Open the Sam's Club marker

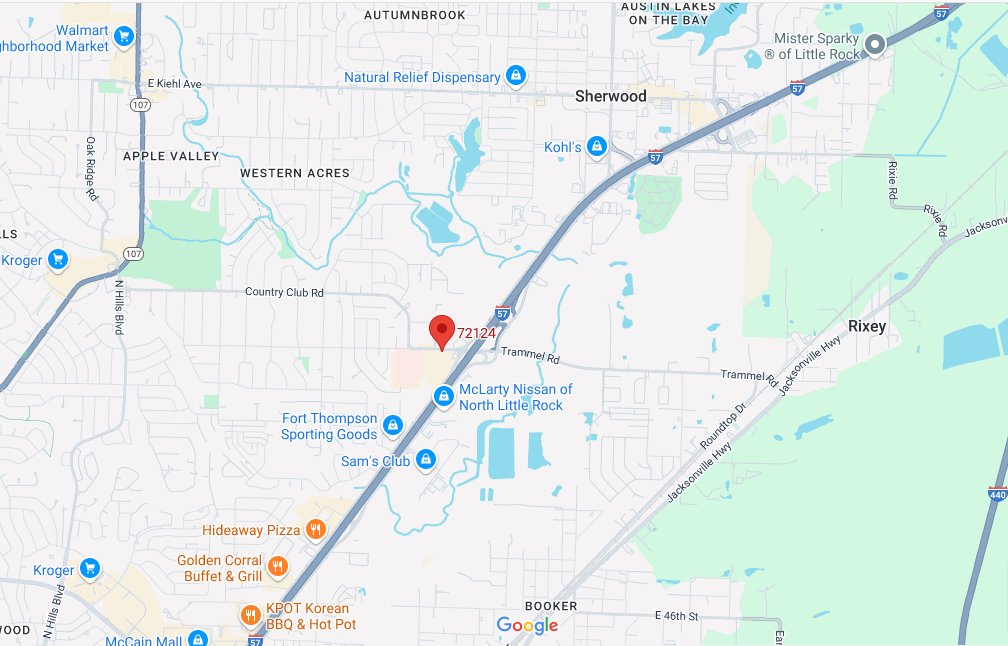point(426,460)
